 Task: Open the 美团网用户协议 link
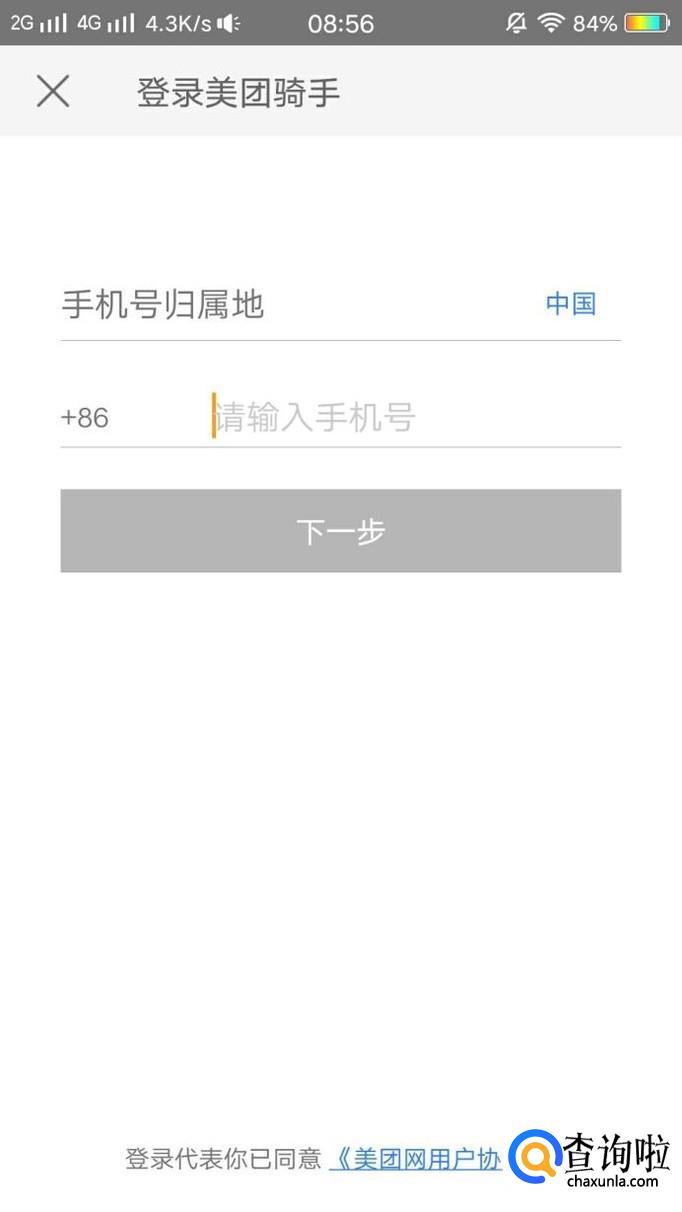click(417, 1159)
